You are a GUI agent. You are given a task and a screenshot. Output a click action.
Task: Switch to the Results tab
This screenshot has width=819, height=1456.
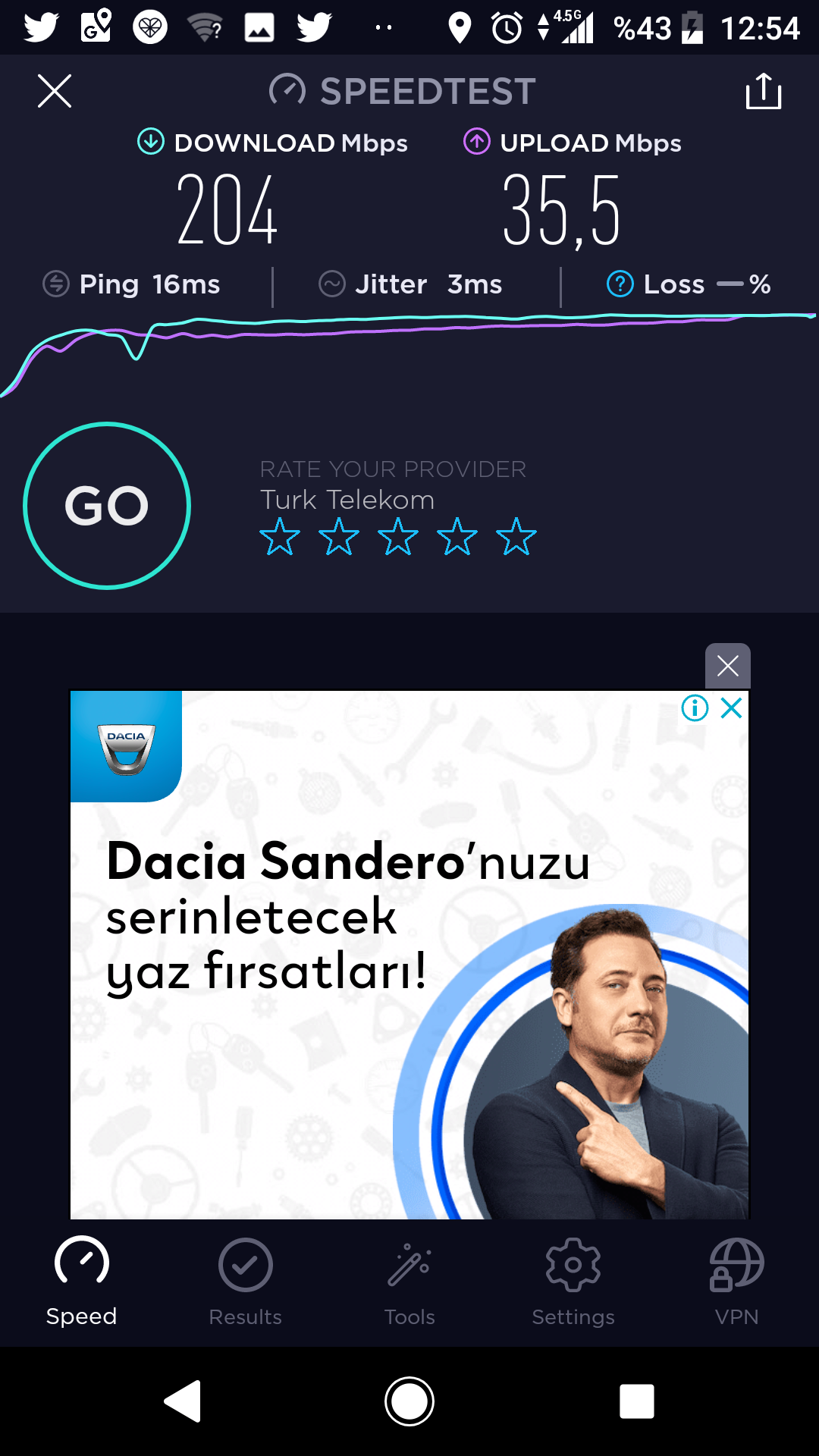246,1282
